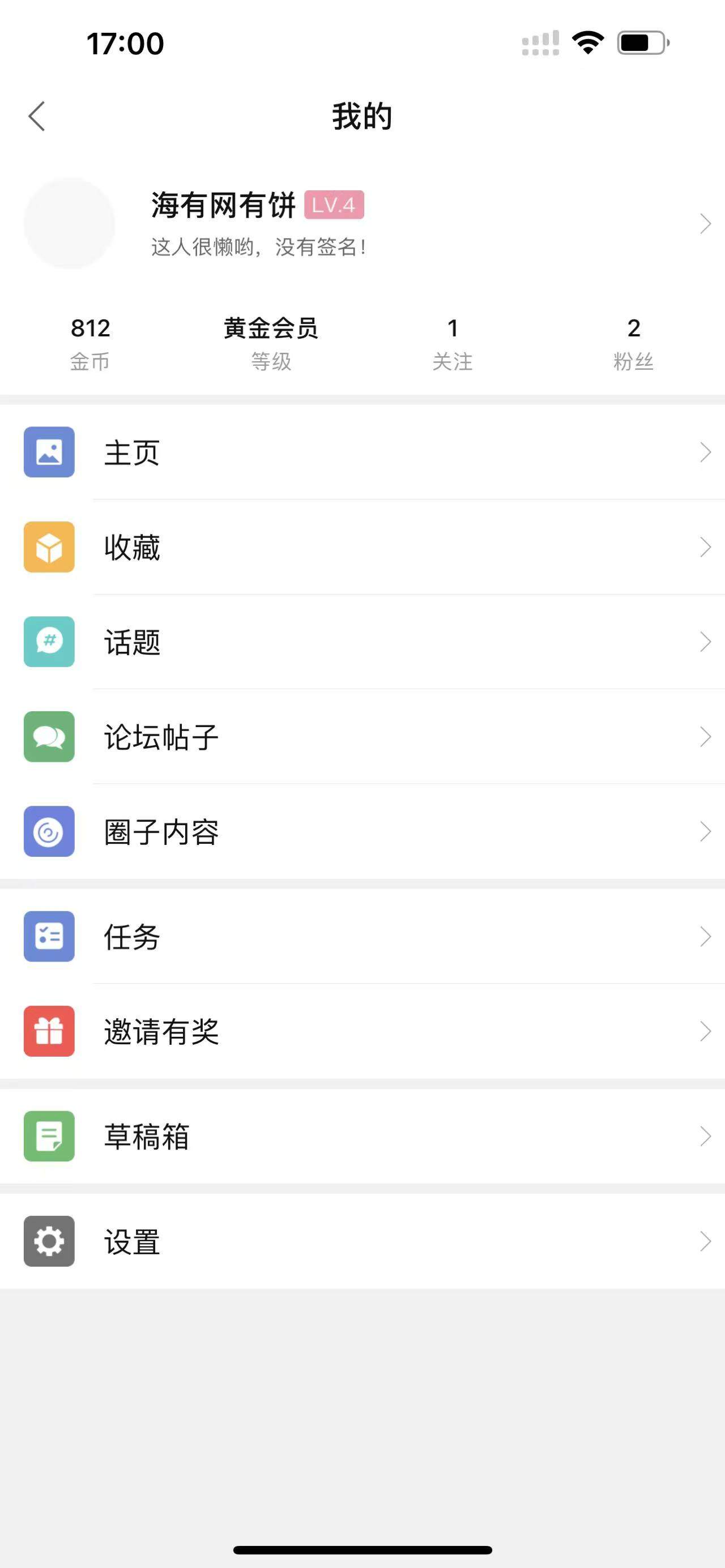Go to 话题 topics
This screenshot has height=1568, width=725.
tap(362, 642)
